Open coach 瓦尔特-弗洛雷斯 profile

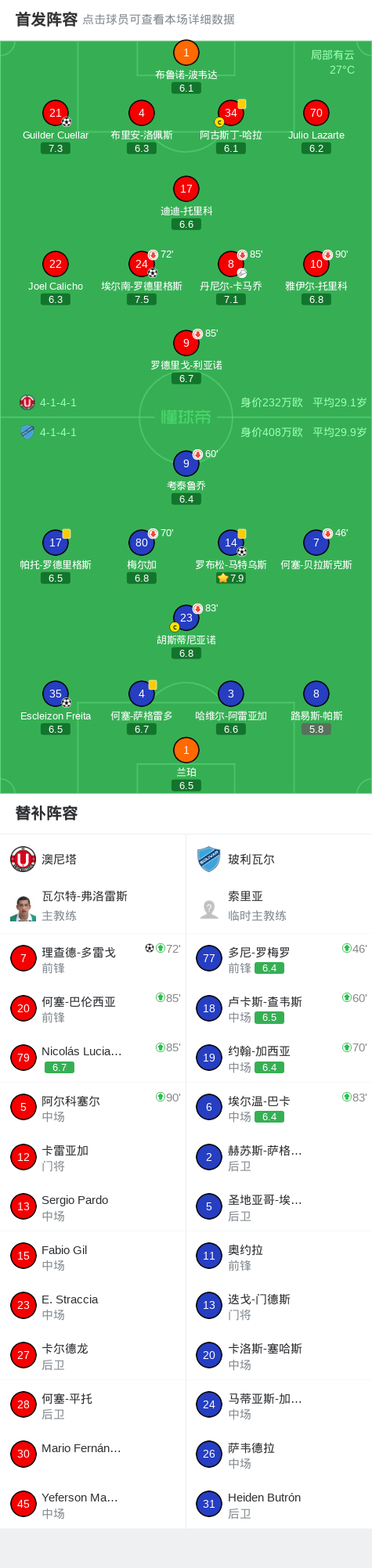[92, 907]
